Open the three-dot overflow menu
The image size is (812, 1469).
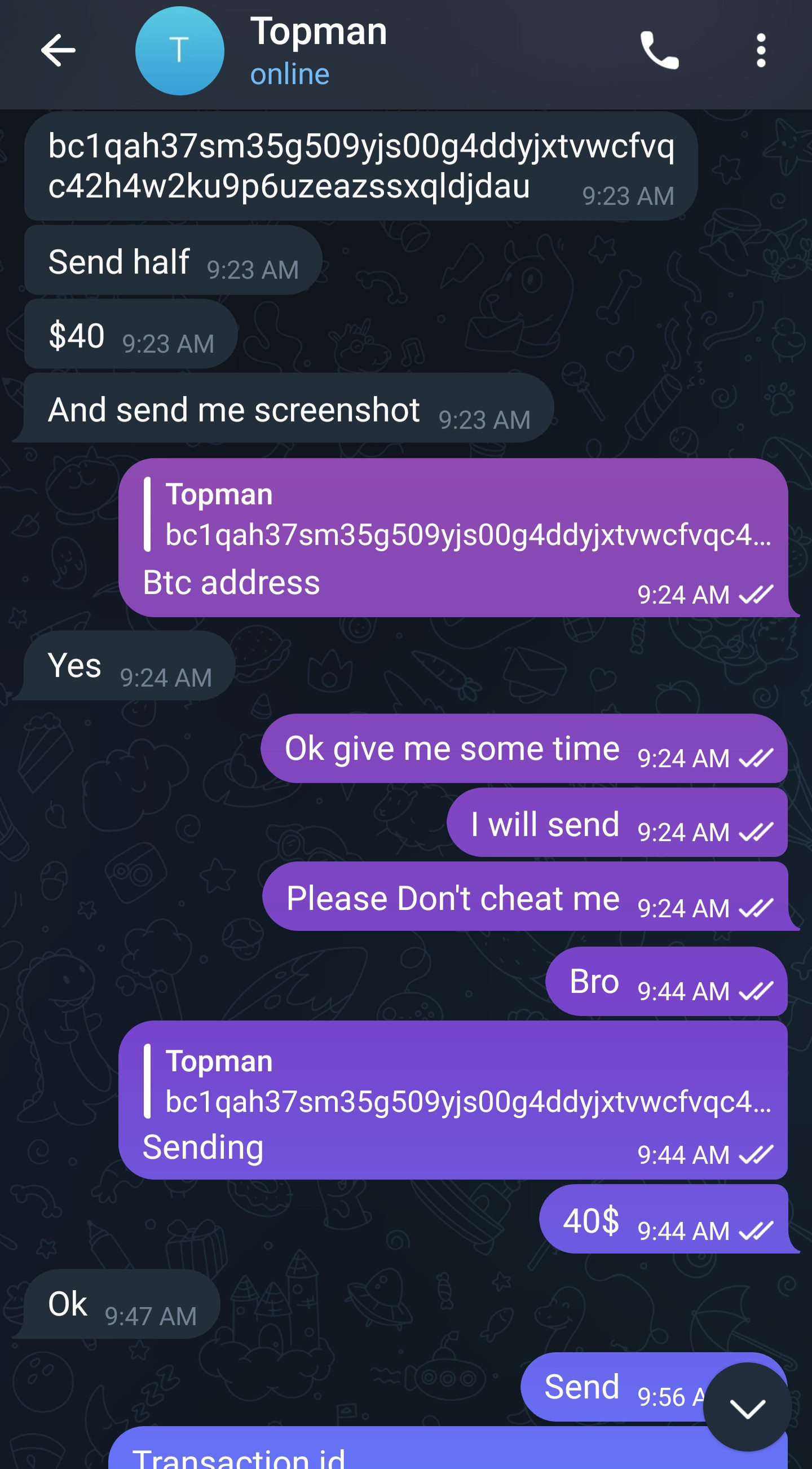[760, 50]
